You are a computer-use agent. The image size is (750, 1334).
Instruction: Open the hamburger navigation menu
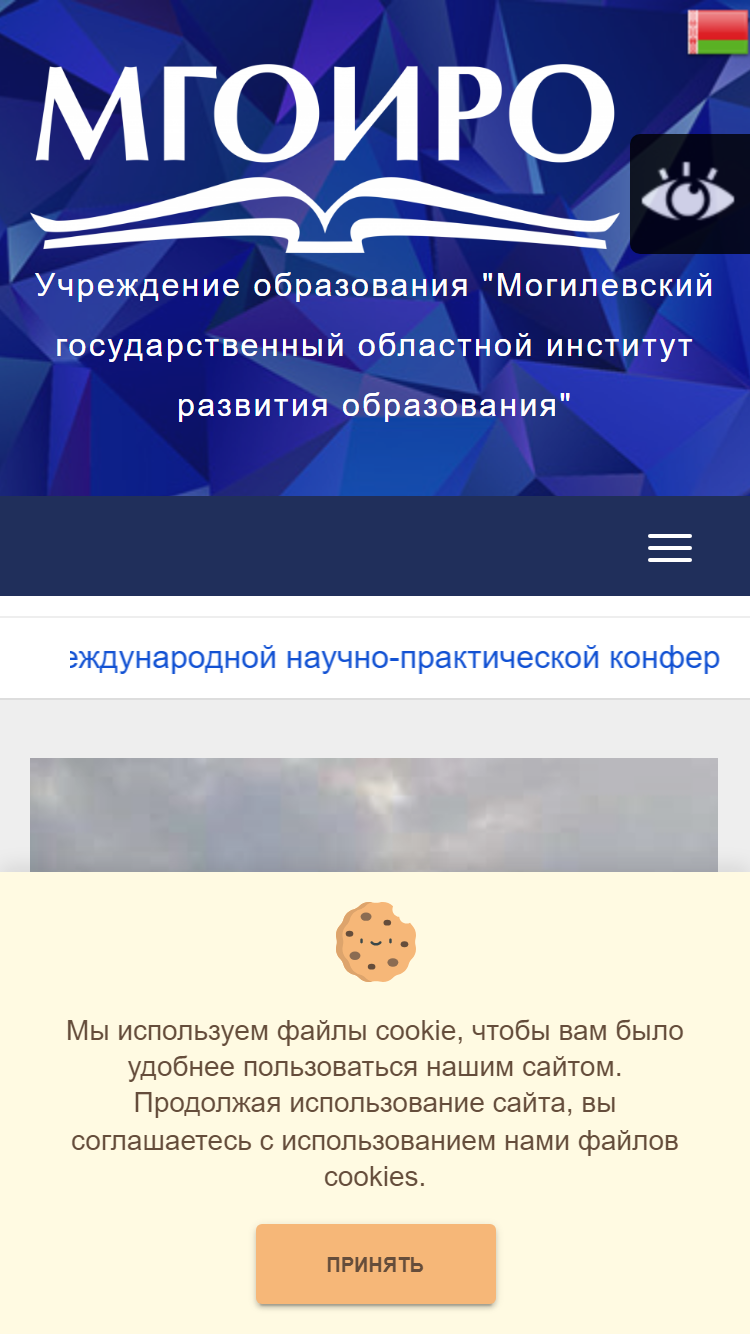[670, 548]
